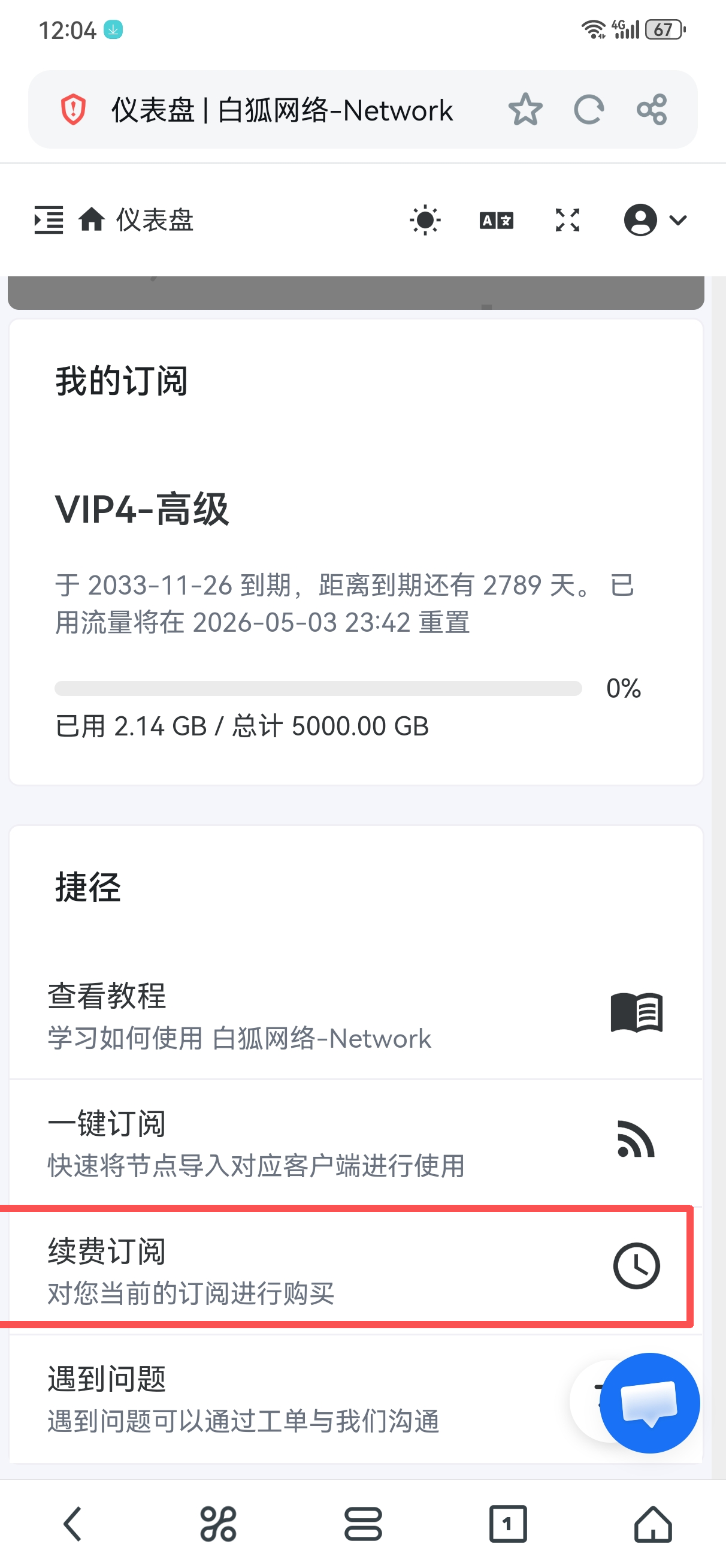Open the browser tools menu
This screenshot has height=1568, width=726.
tap(218, 1524)
